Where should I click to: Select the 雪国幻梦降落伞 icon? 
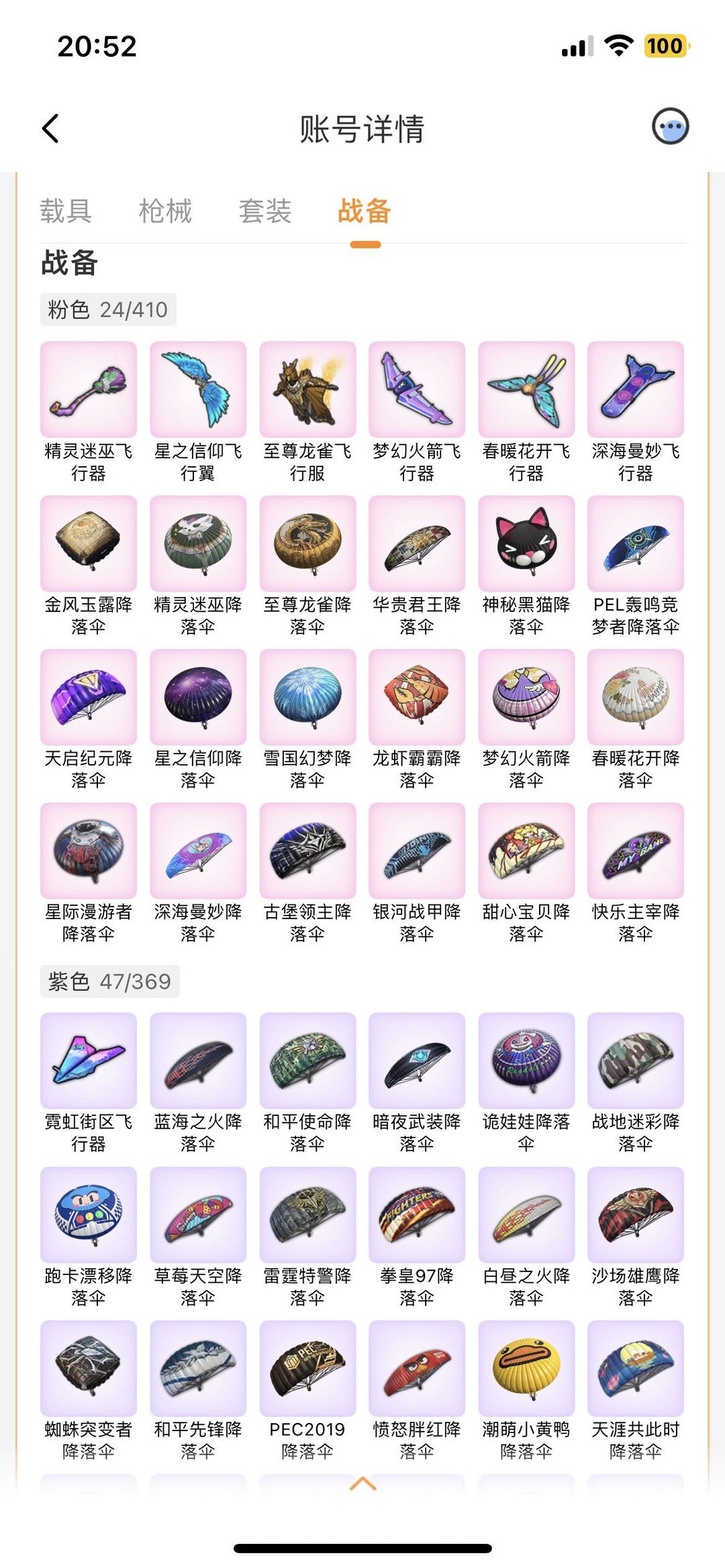coord(307,696)
